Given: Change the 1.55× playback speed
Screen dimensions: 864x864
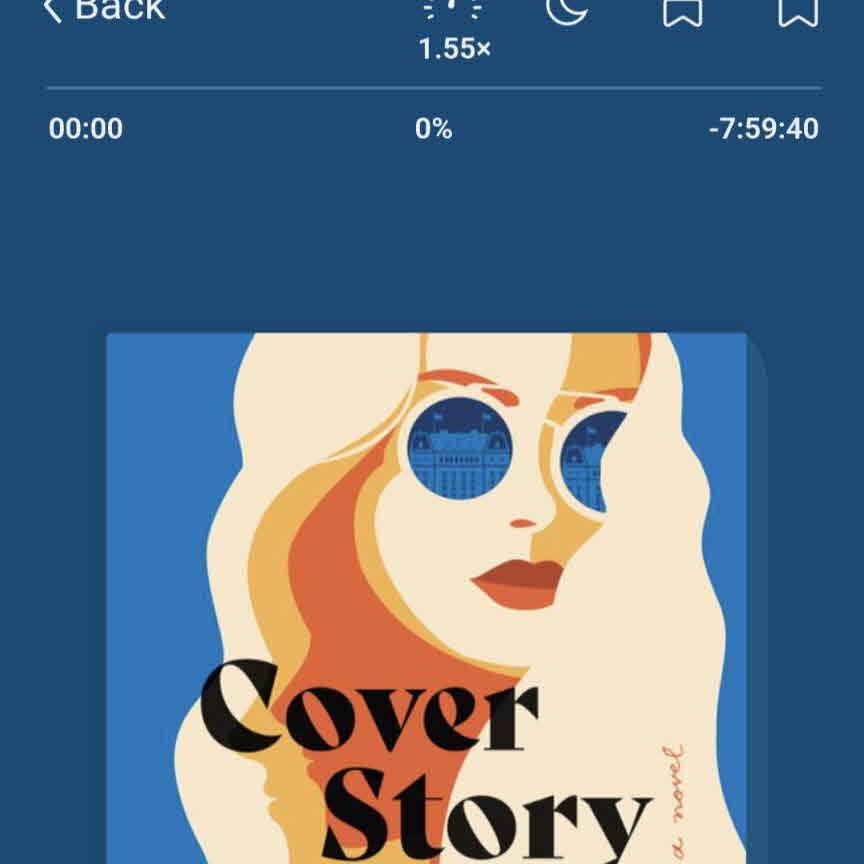Looking at the screenshot, I should (454, 30).
